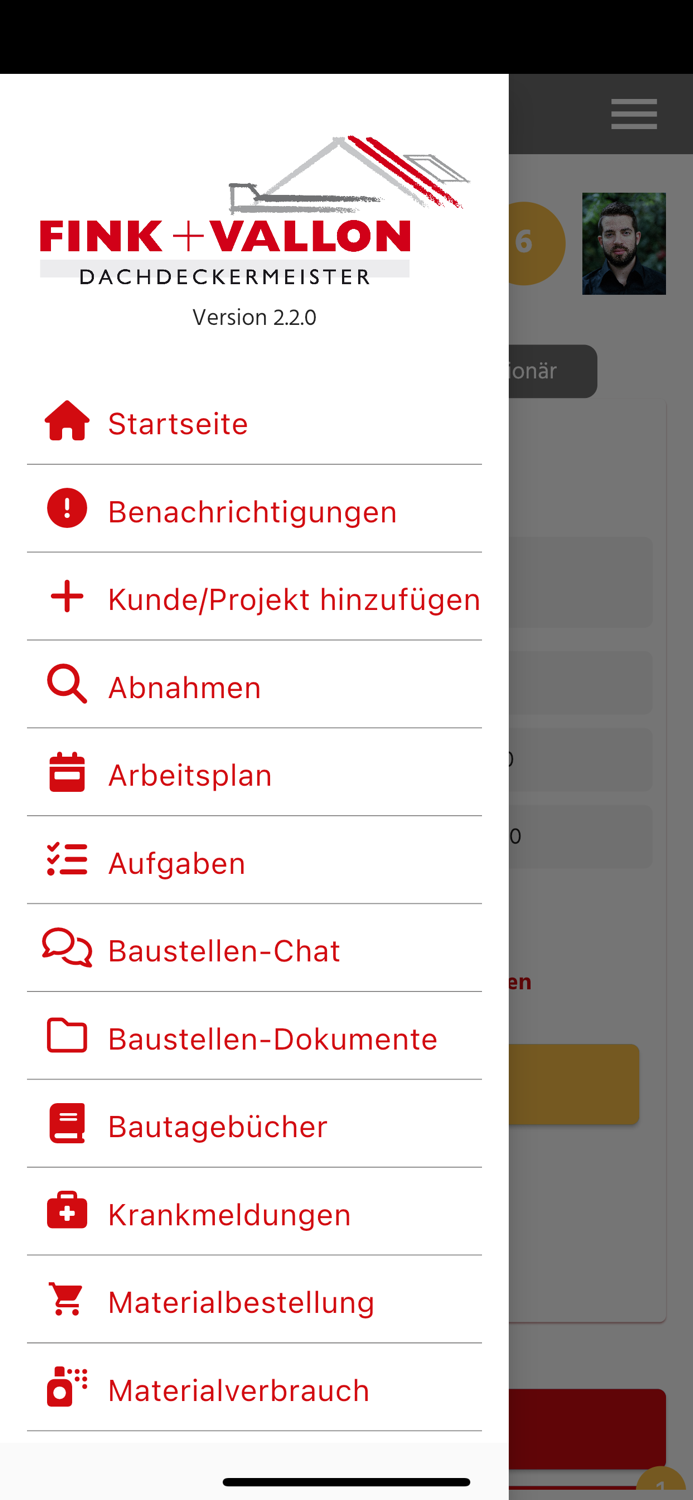Viewport: 693px width, 1500px height.
Task: Open Materialverbrauch
Action: pyautogui.click(x=238, y=1390)
